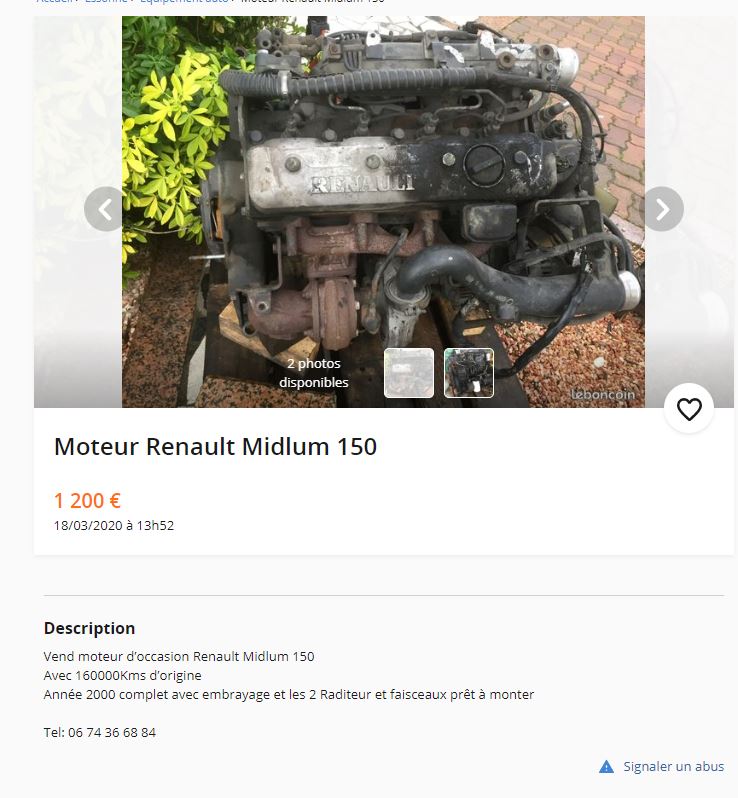Select the first photo thumbnail
This screenshot has width=738, height=798.
(x=409, y=373)
